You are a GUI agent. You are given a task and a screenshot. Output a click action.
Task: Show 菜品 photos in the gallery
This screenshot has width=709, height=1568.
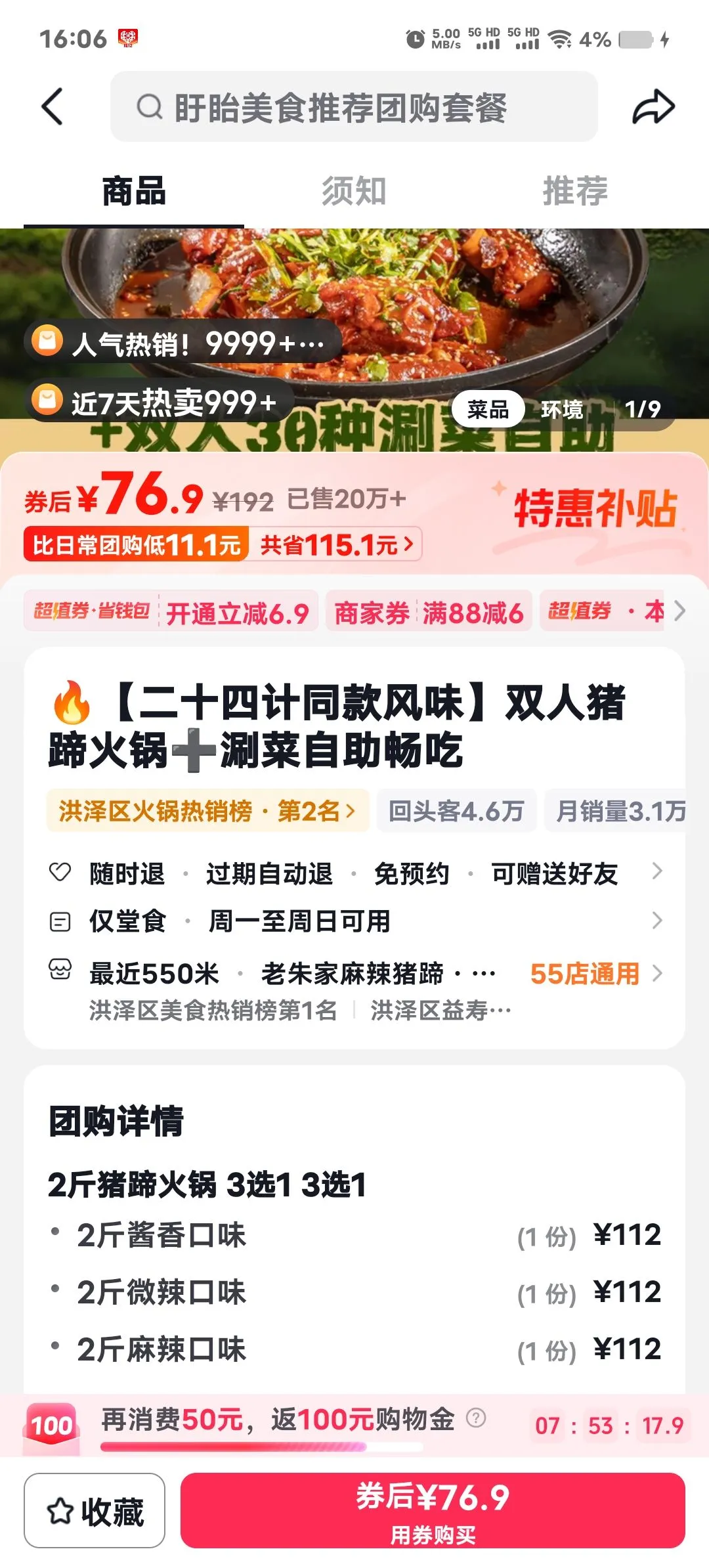pyautogui.click(x=488, y=410)
